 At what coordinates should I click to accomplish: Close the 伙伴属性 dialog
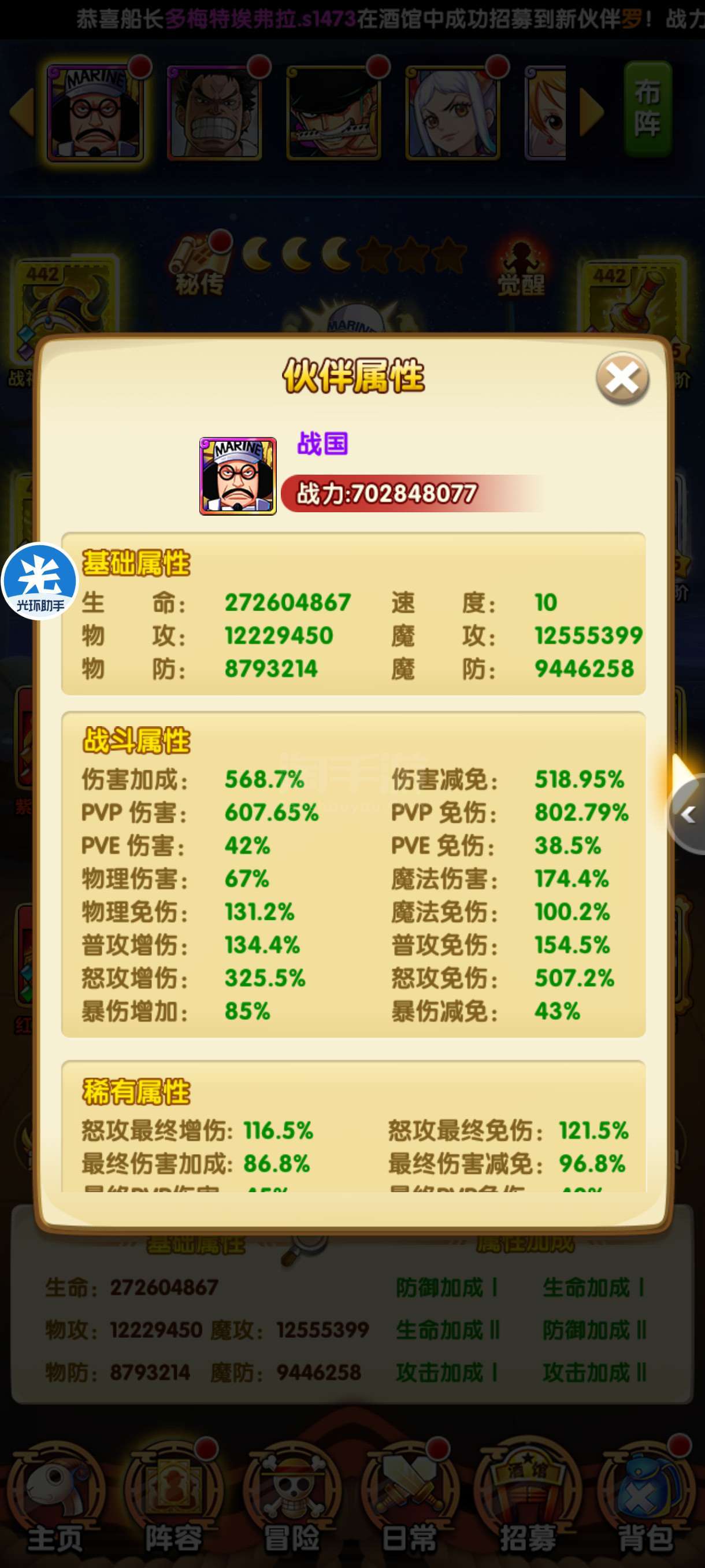click(622, 379)
